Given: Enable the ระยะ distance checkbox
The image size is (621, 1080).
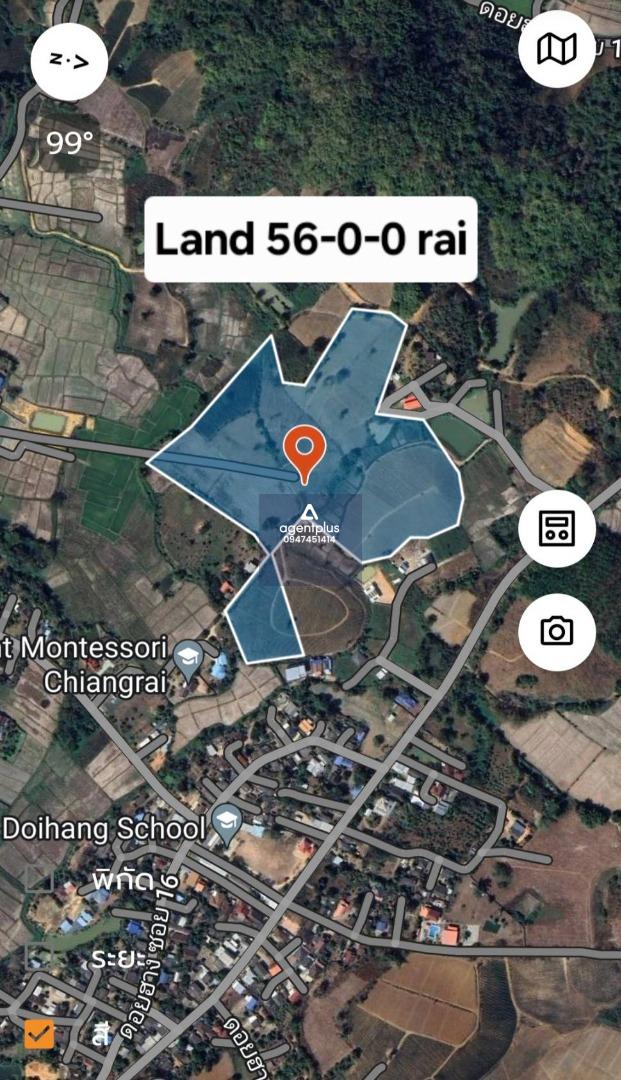Looking at the screenshot, I should point(39,956).
